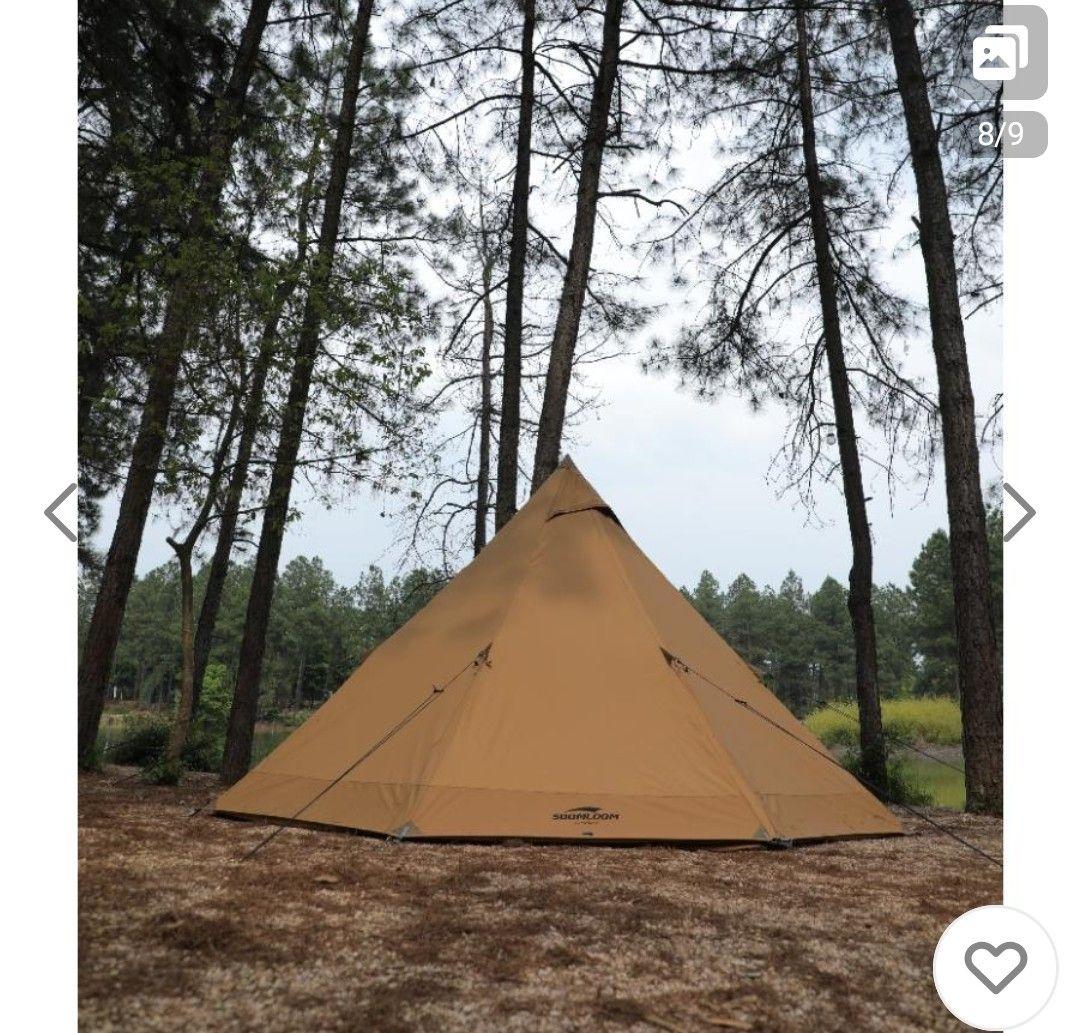1080x1033 pixels.
Task: Add this tent to favorites
Action: (995, 967)
